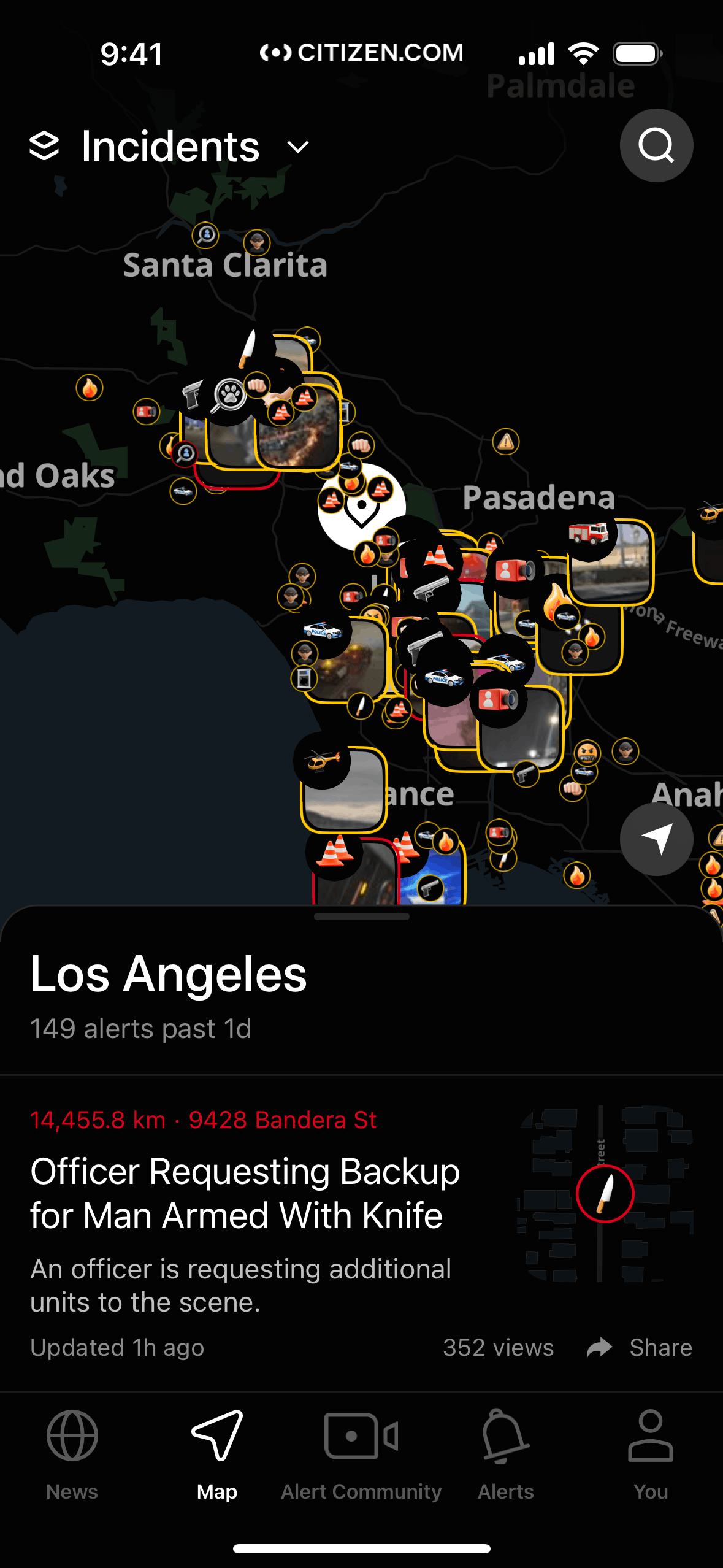Tap the fire truck incident near Pasadena

tap(588, 532)
